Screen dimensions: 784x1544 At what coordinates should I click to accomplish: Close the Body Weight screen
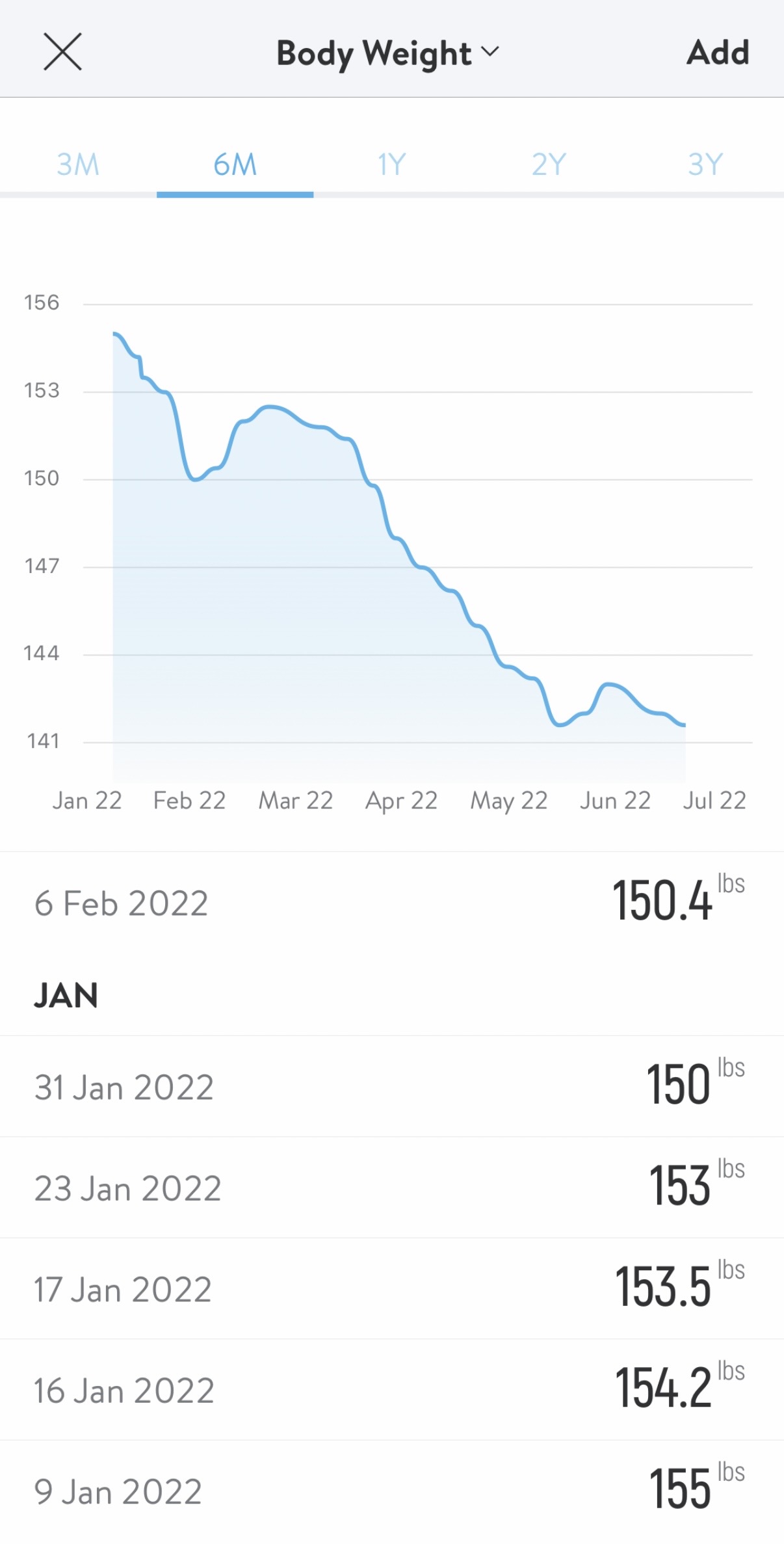(62, 51)
